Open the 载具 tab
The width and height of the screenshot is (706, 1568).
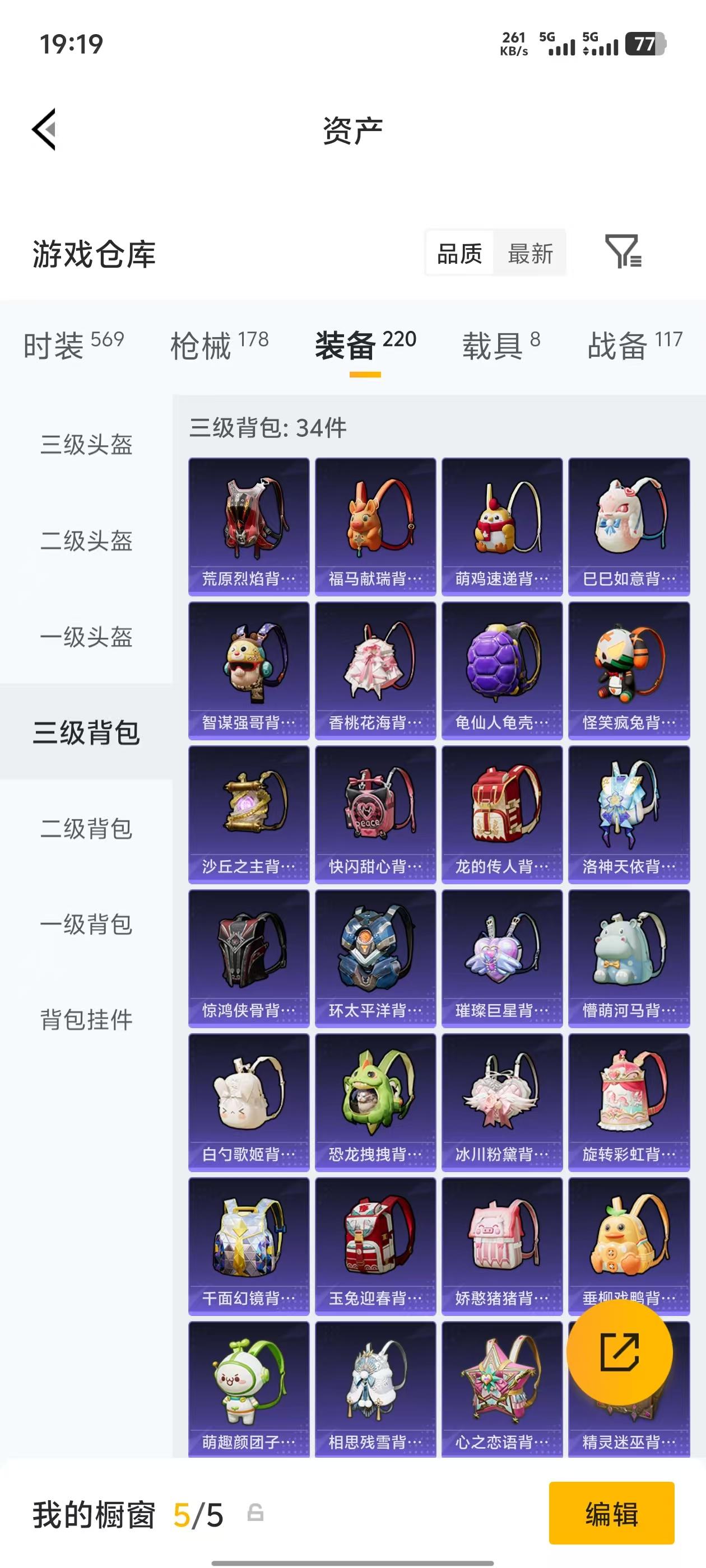pyautogui.click(x=495, y=343)
